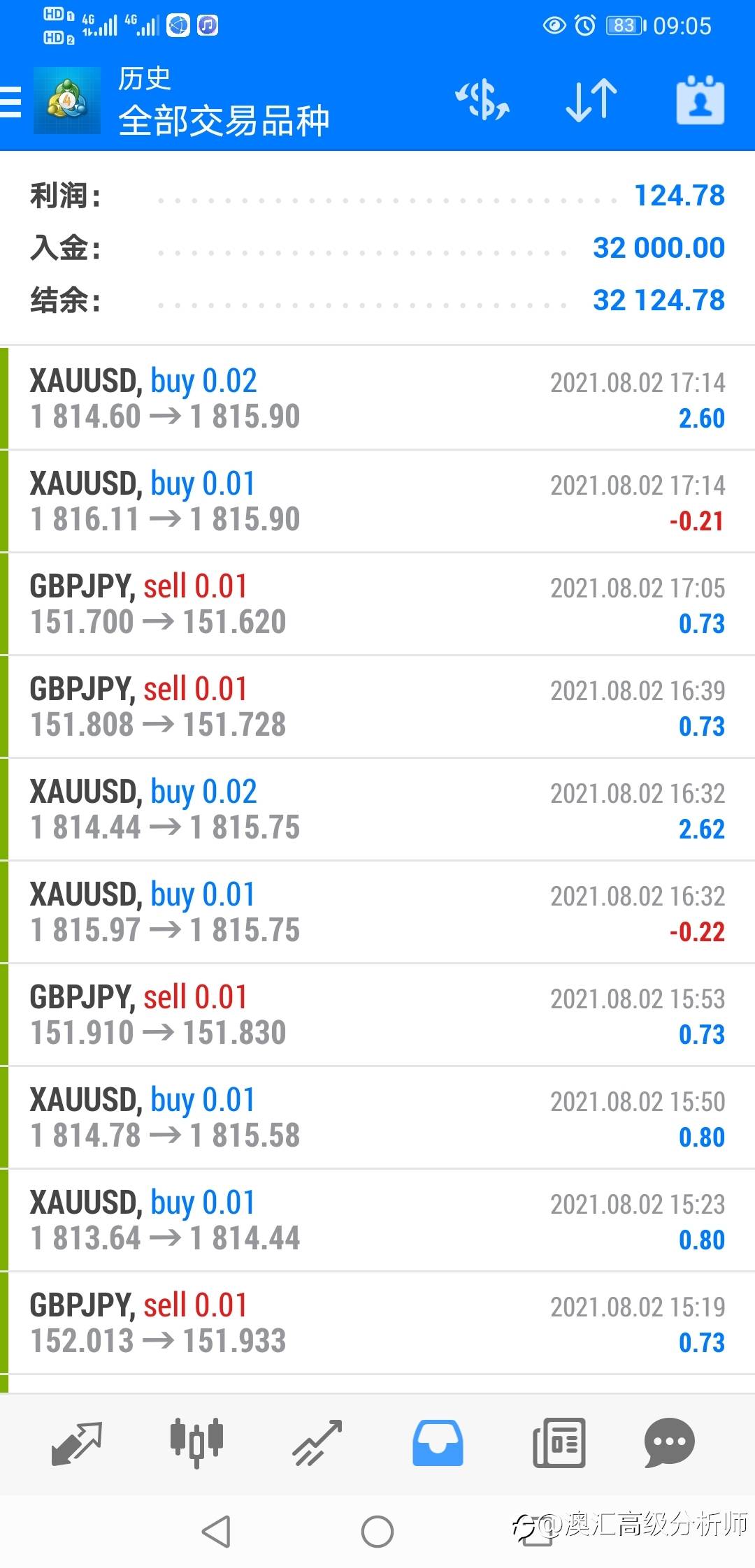
Task: Open XAUUSD buy 0.01 trade at 1815.97
Action: [377, 912]
